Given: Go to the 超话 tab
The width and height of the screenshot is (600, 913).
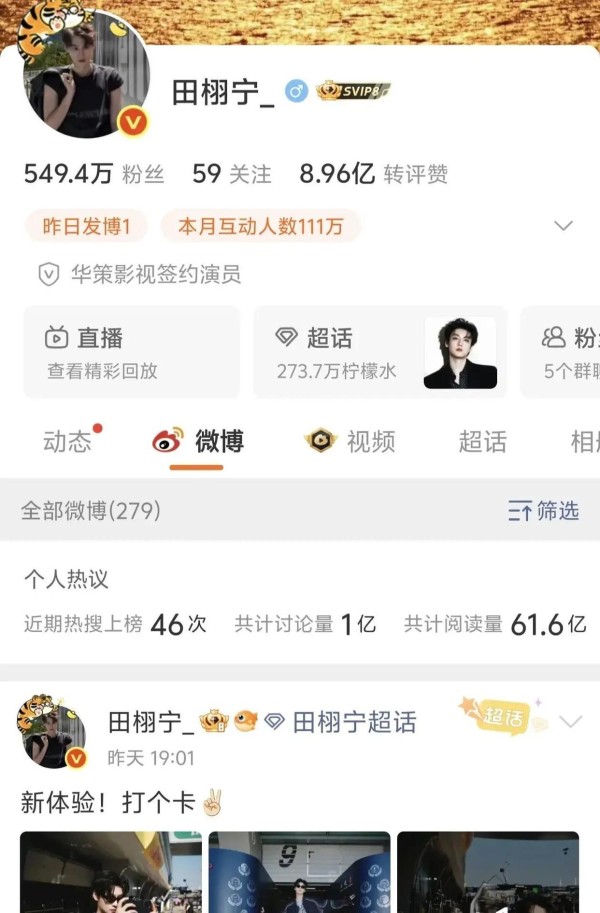Looking at the screenshot, I should click(x=482, y=441).
